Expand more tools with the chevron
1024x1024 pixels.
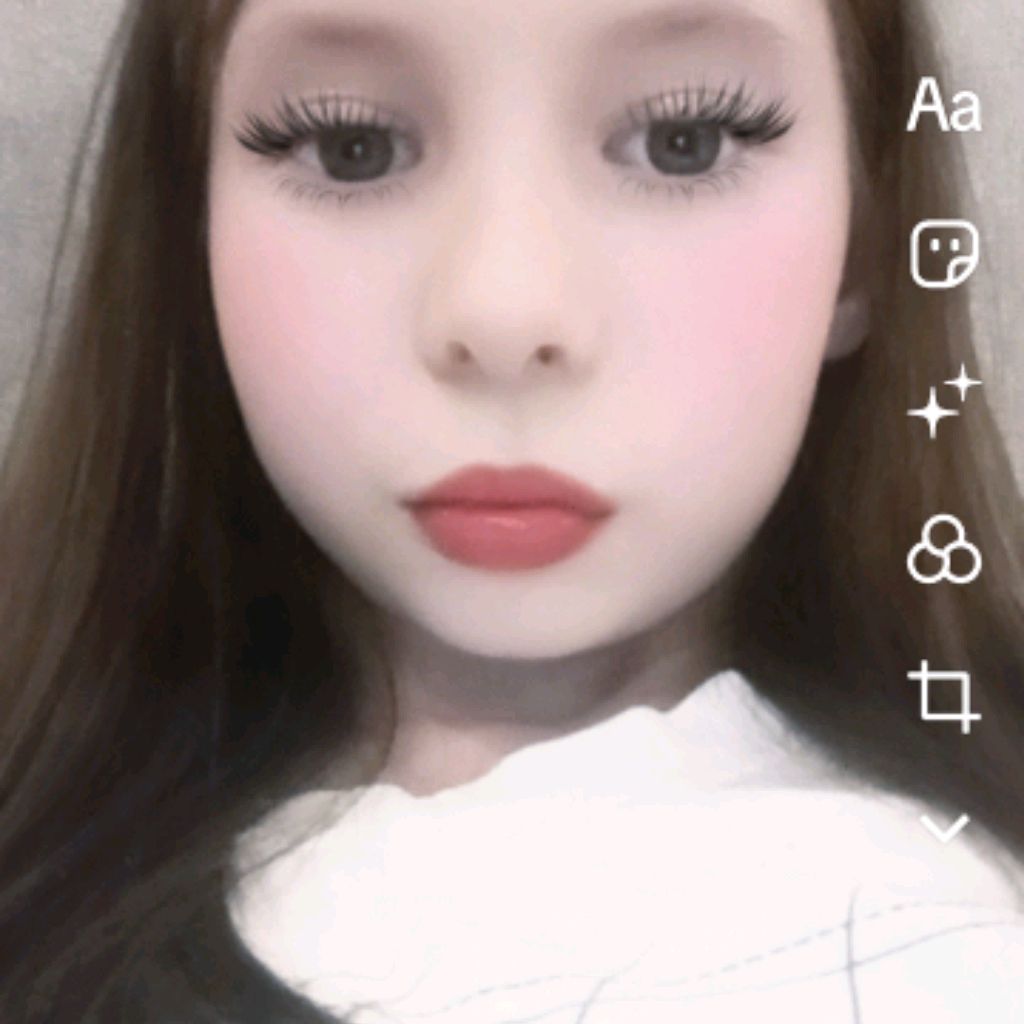(x=944, y=827)
